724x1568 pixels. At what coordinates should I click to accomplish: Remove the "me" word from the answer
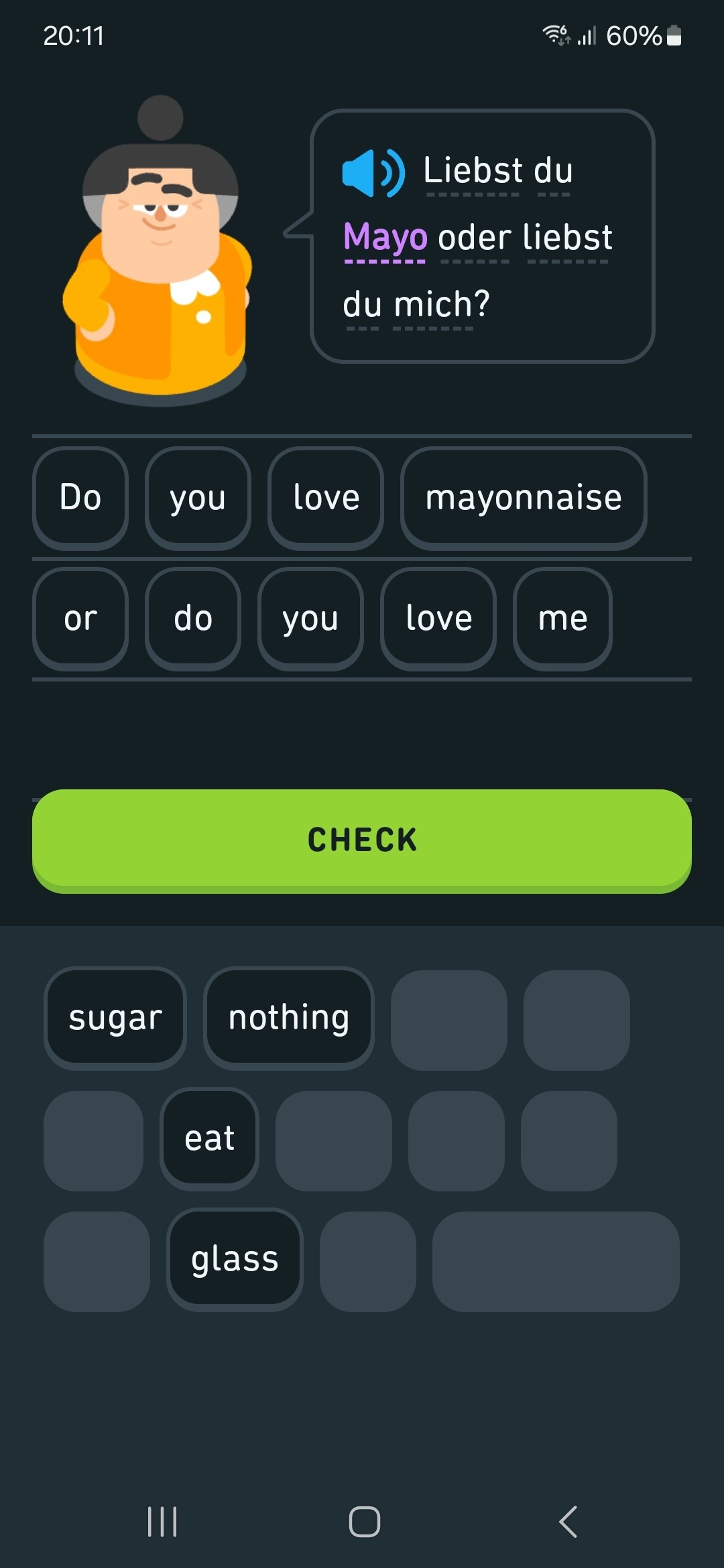[562, 618]
